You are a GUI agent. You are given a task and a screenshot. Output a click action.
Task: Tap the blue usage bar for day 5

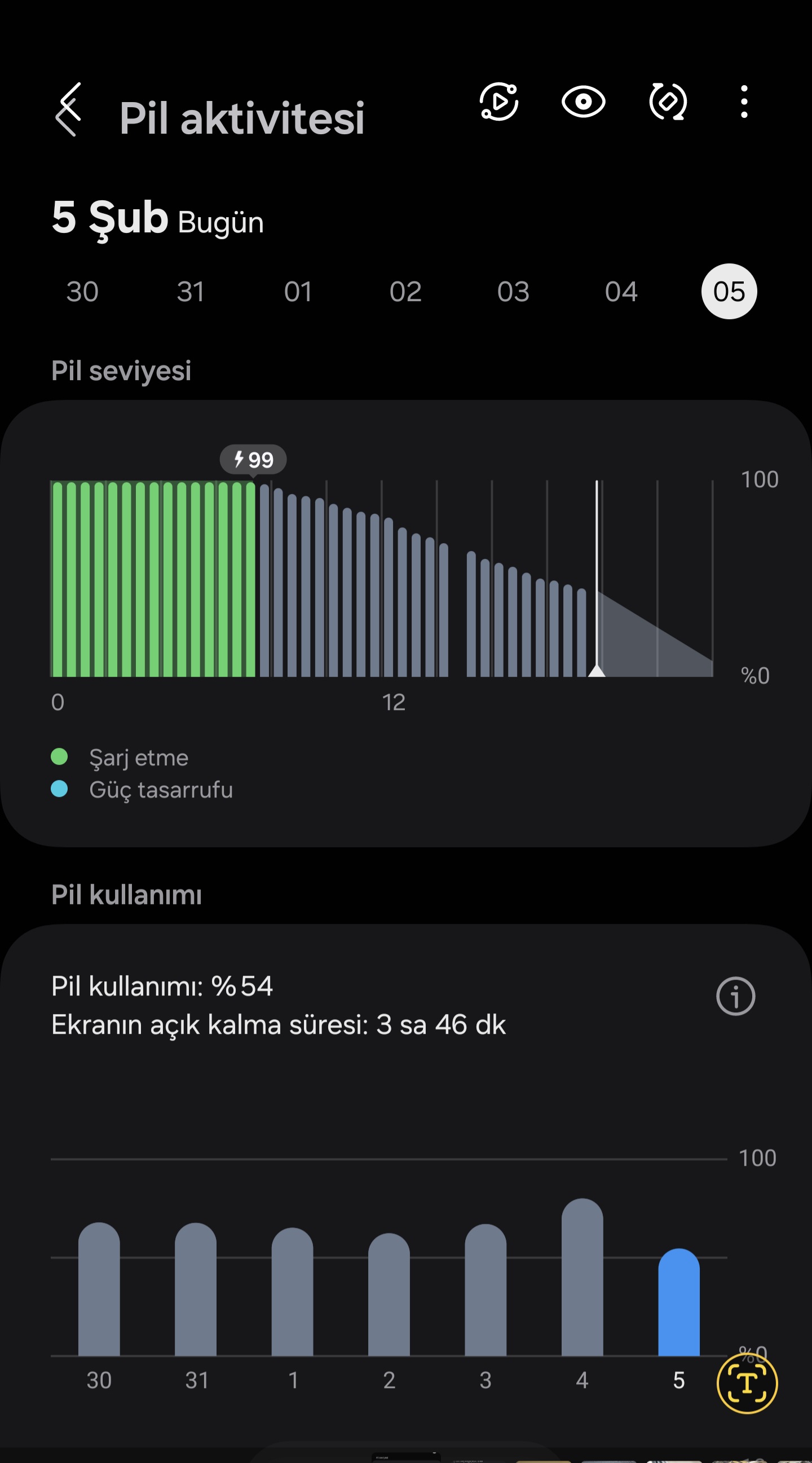click(678, 1302)
